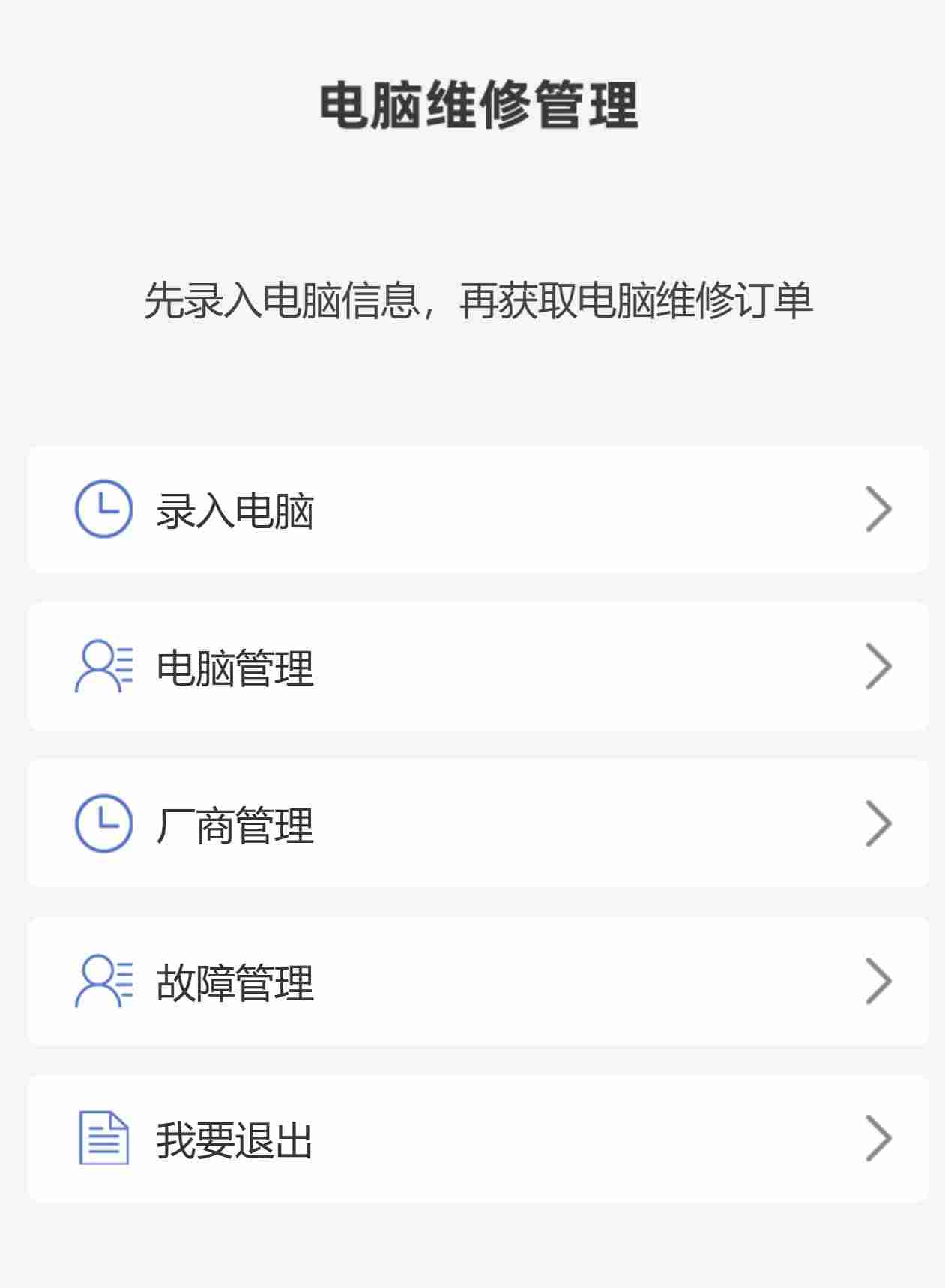Click the clock icon beside 厂商管理
Viewport: 945px width, 1288px height.
click(103, 823)
